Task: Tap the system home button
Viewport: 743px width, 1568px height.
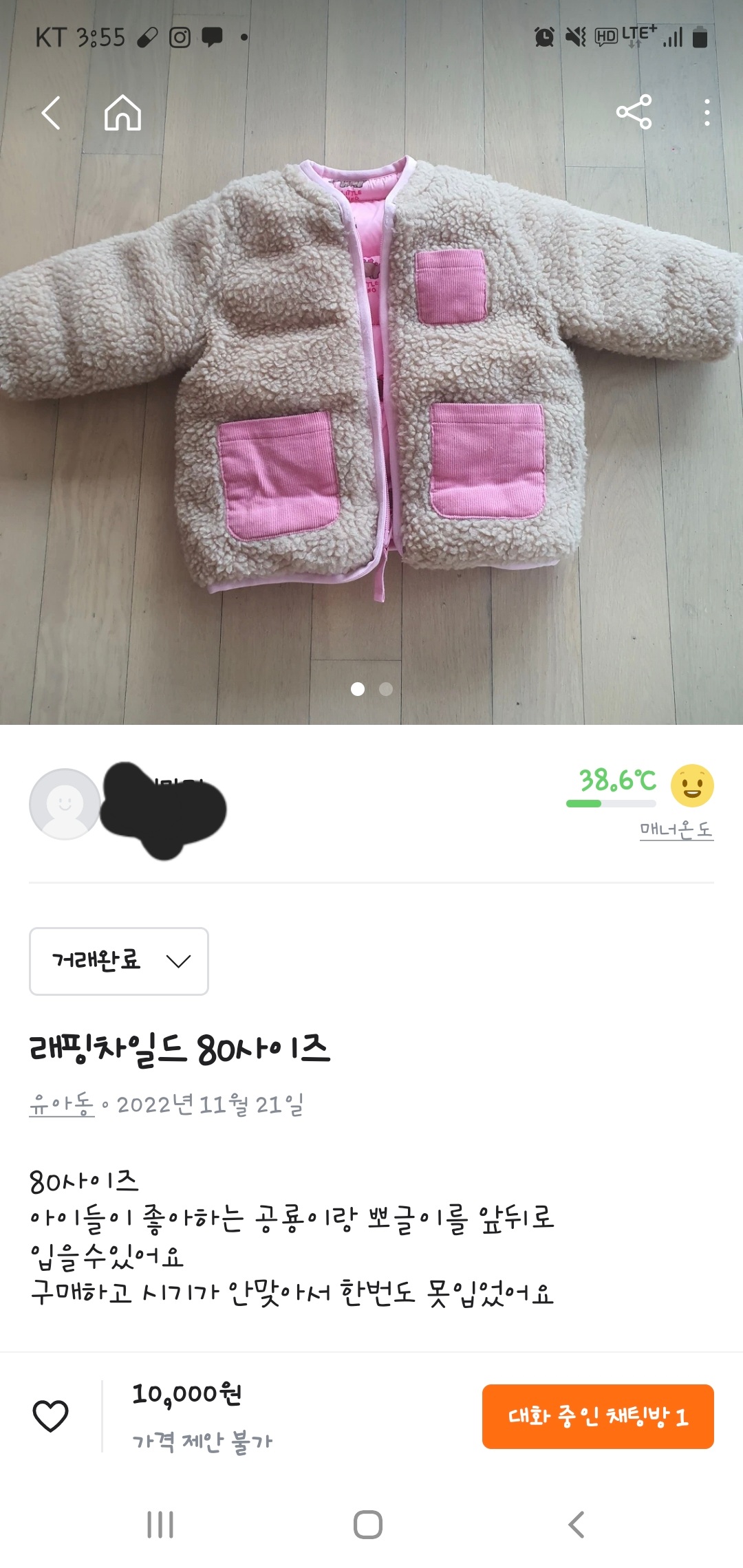Action: tap(368, 1525)
